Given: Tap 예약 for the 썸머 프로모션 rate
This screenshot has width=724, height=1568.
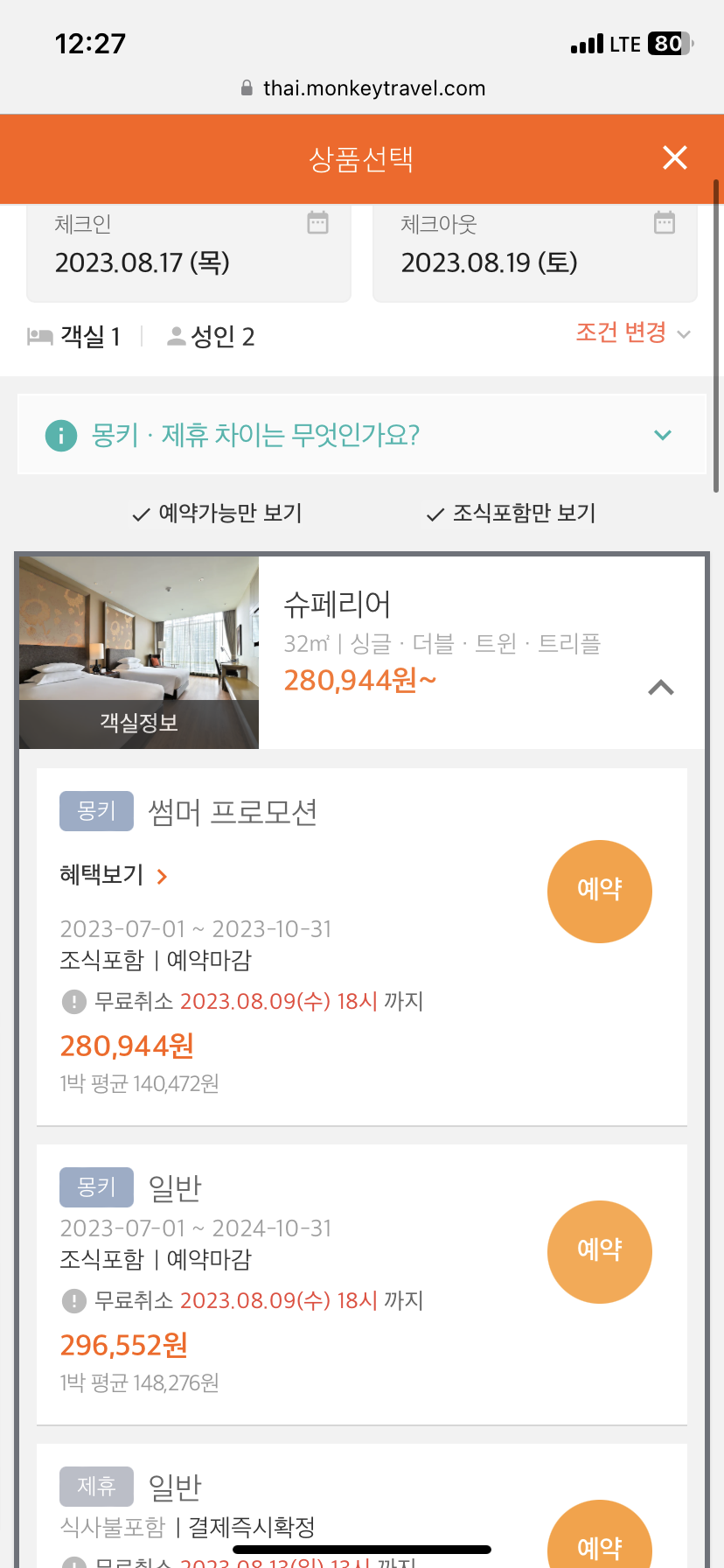Looking at the screenshot, I should coord(599,891).
